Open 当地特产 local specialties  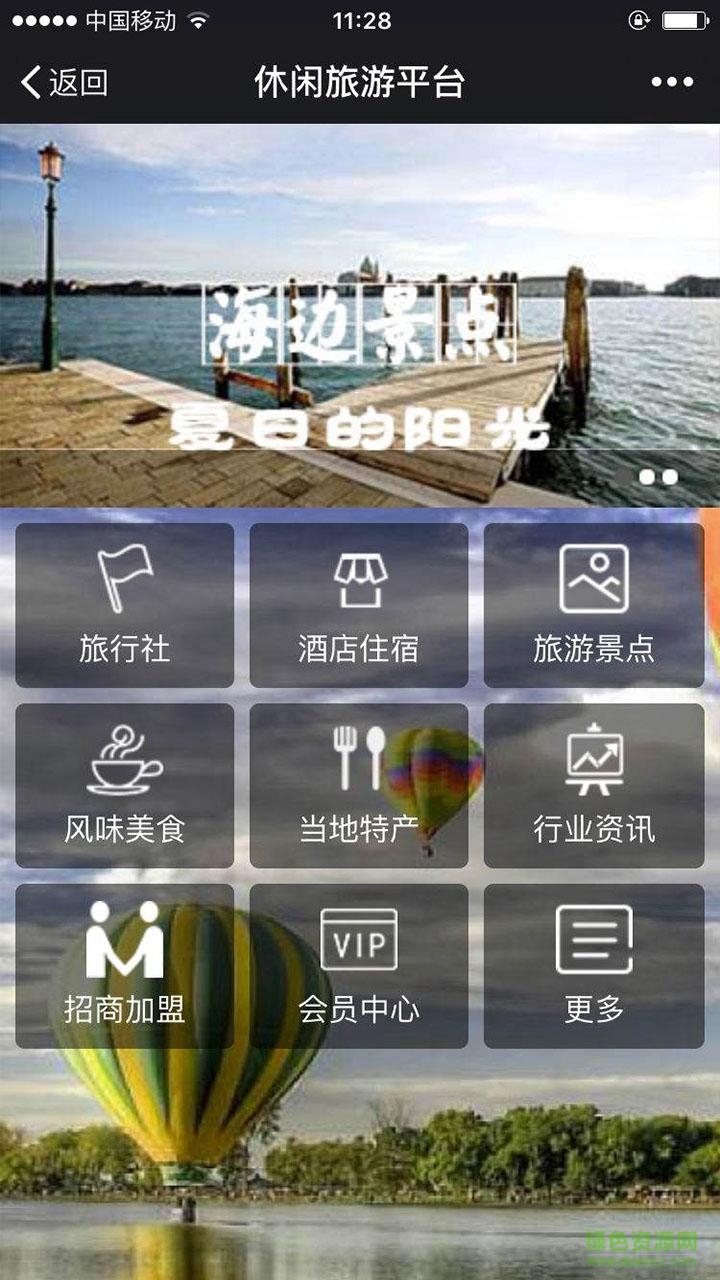[359, 785]
